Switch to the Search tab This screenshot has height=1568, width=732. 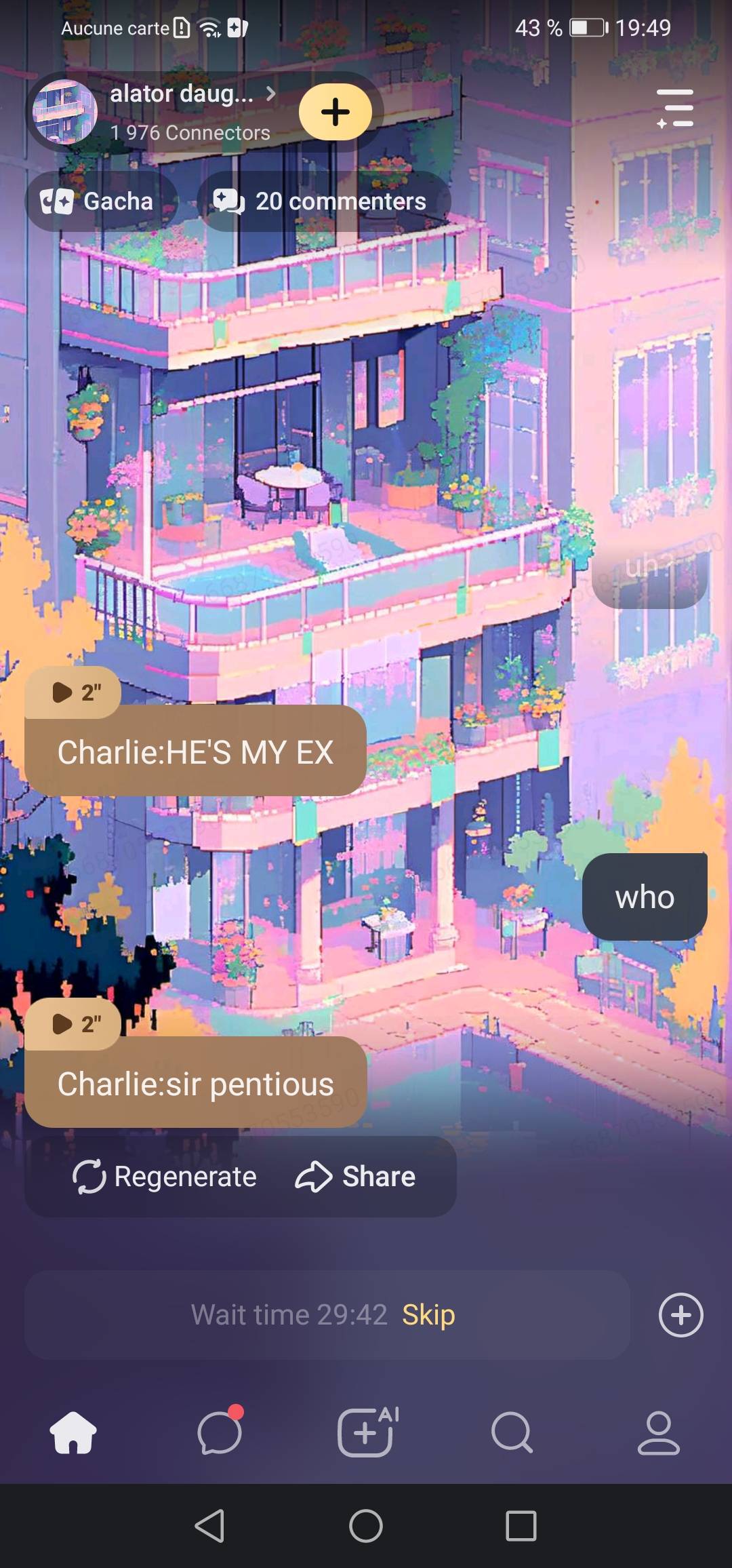tap(512, 1432)
